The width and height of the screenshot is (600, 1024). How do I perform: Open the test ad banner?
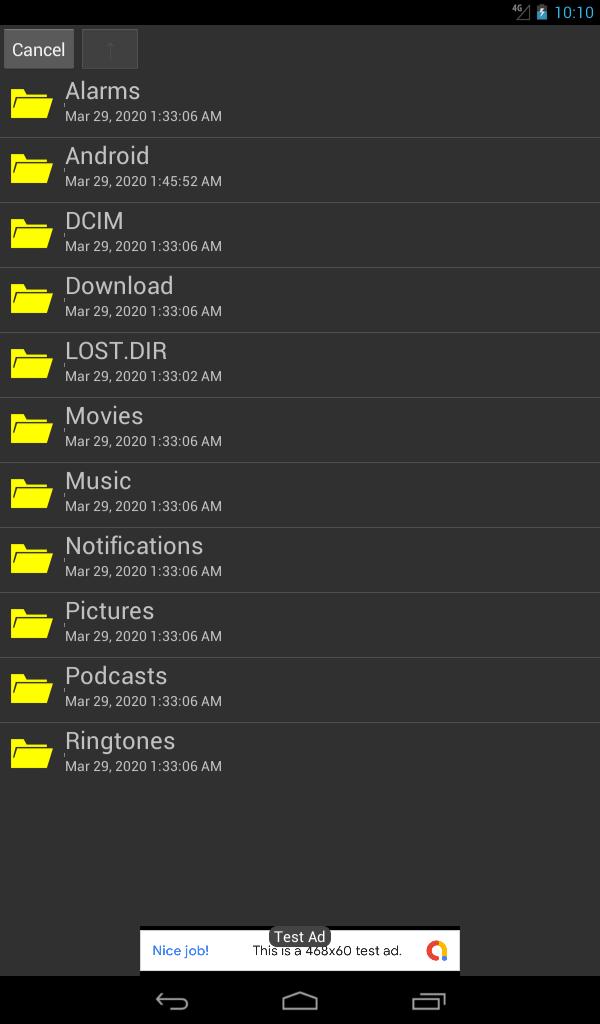tap(300, 950)
